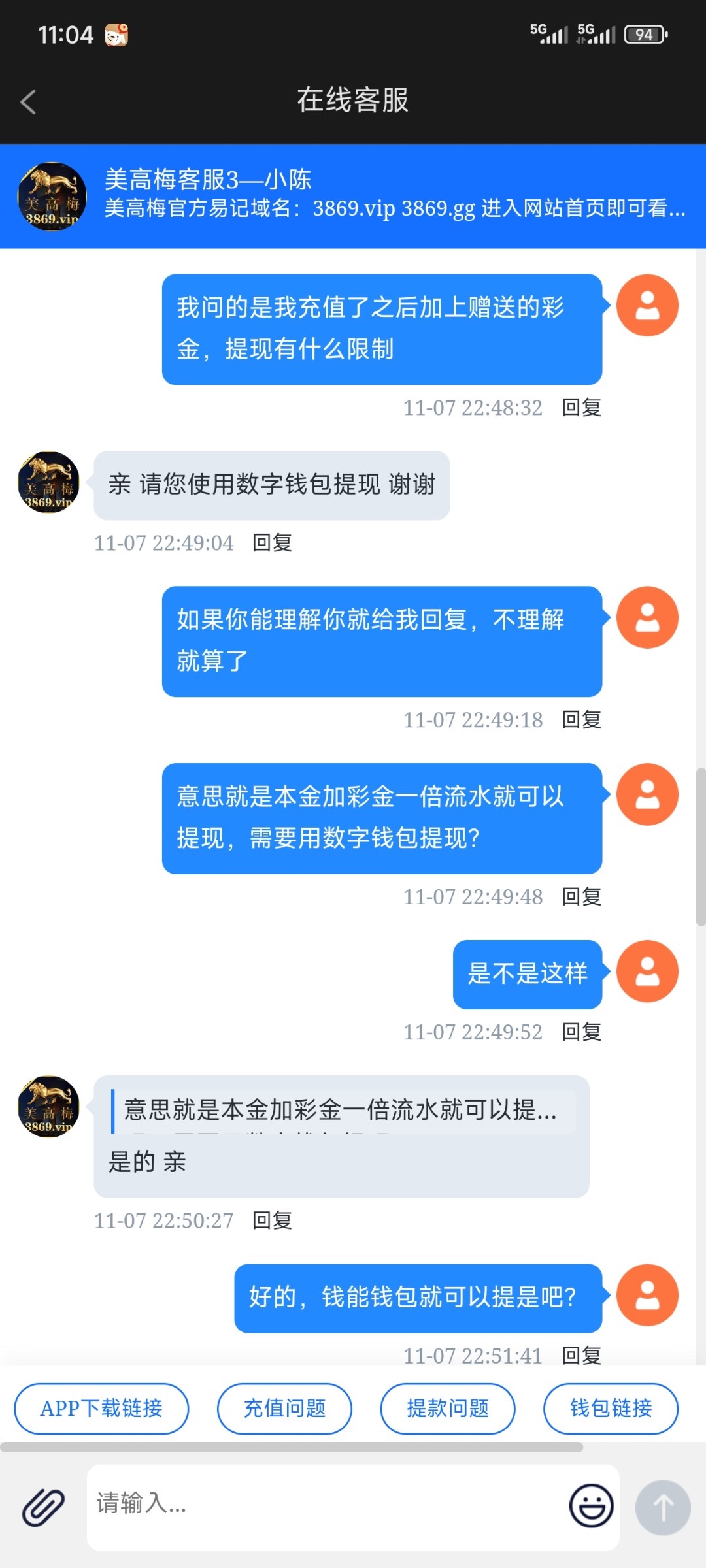The image size is (706, 1568).
Task: Choose the 充值问题 quick reply chip
Action: (x=284, y=1409)
